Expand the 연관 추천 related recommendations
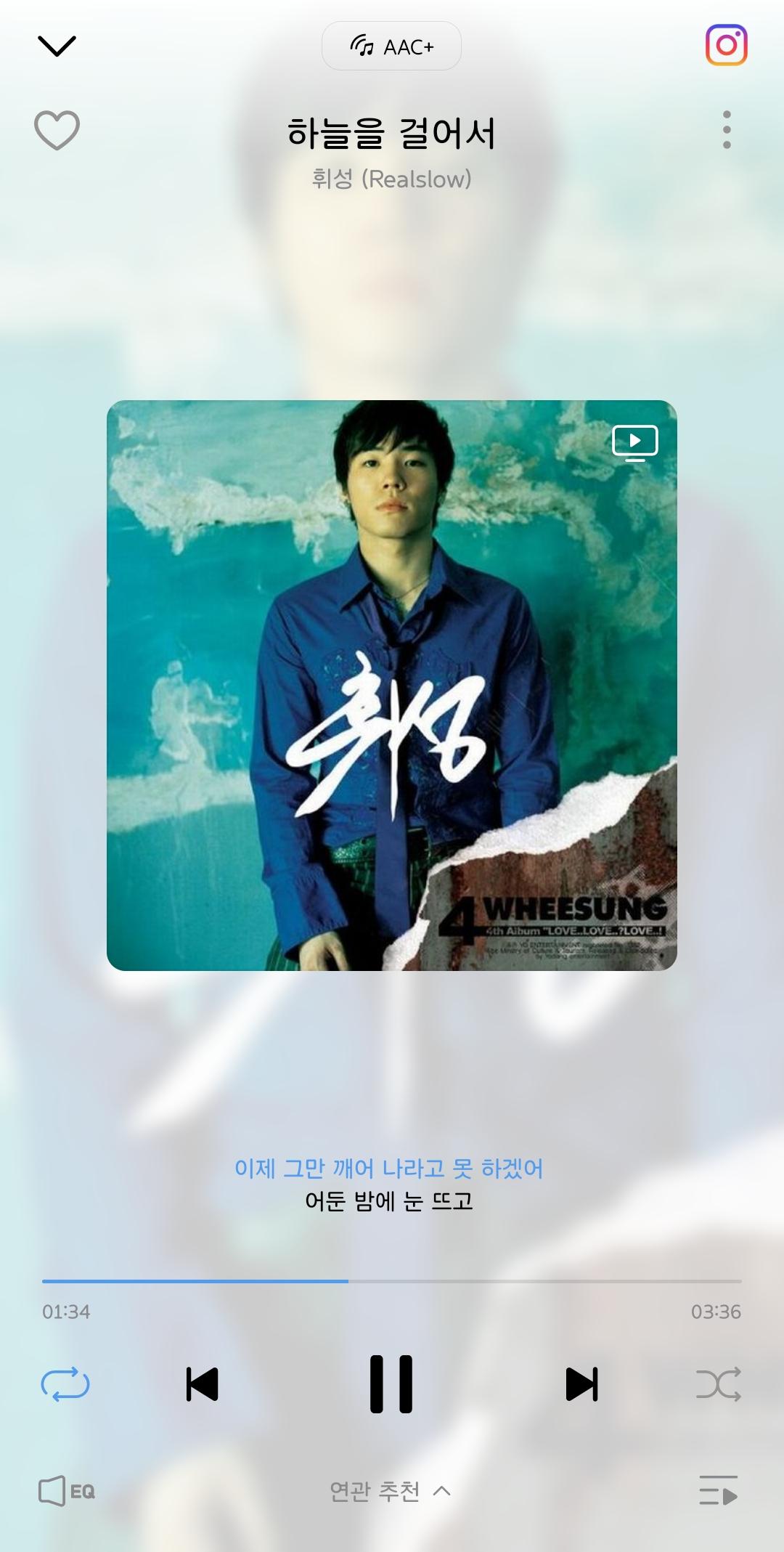Viewport: 784px width, 1552px height. coord(391,1491)
